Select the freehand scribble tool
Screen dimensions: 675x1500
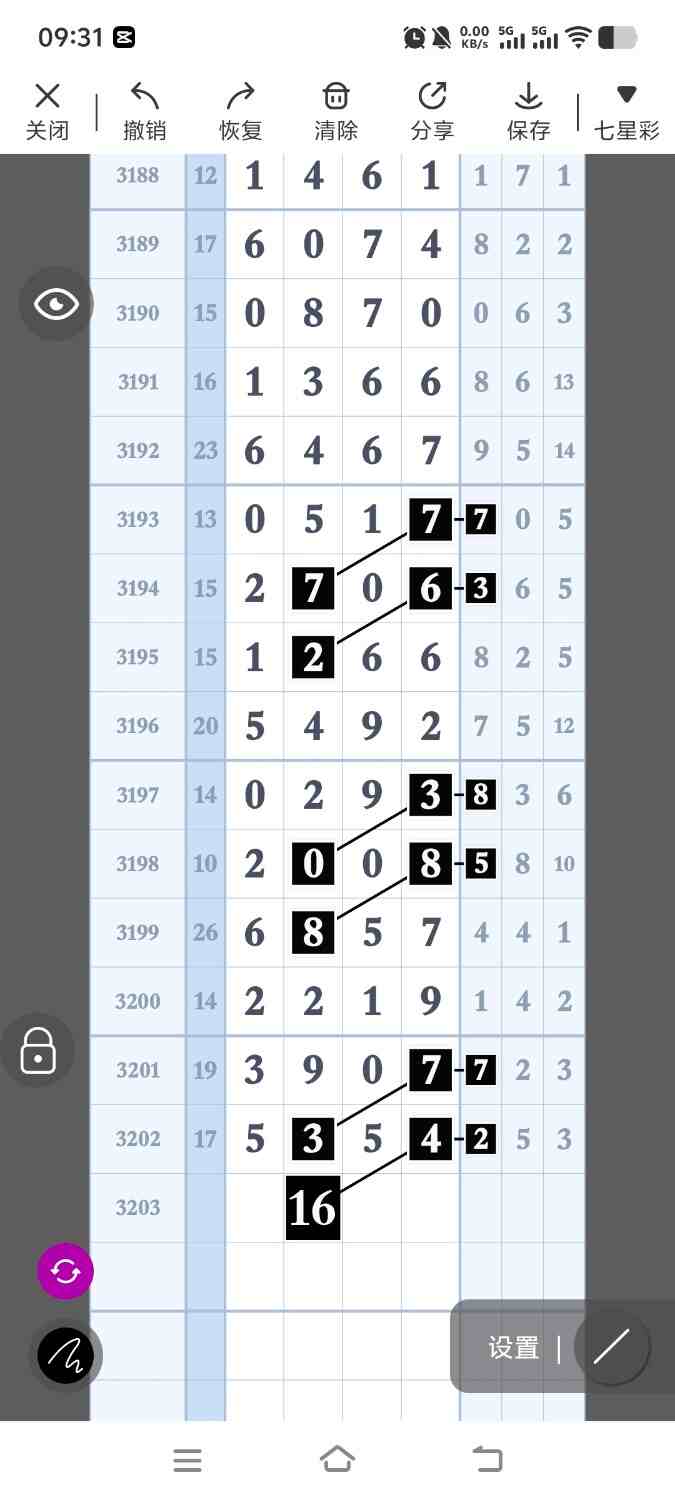pos(66,1355)
